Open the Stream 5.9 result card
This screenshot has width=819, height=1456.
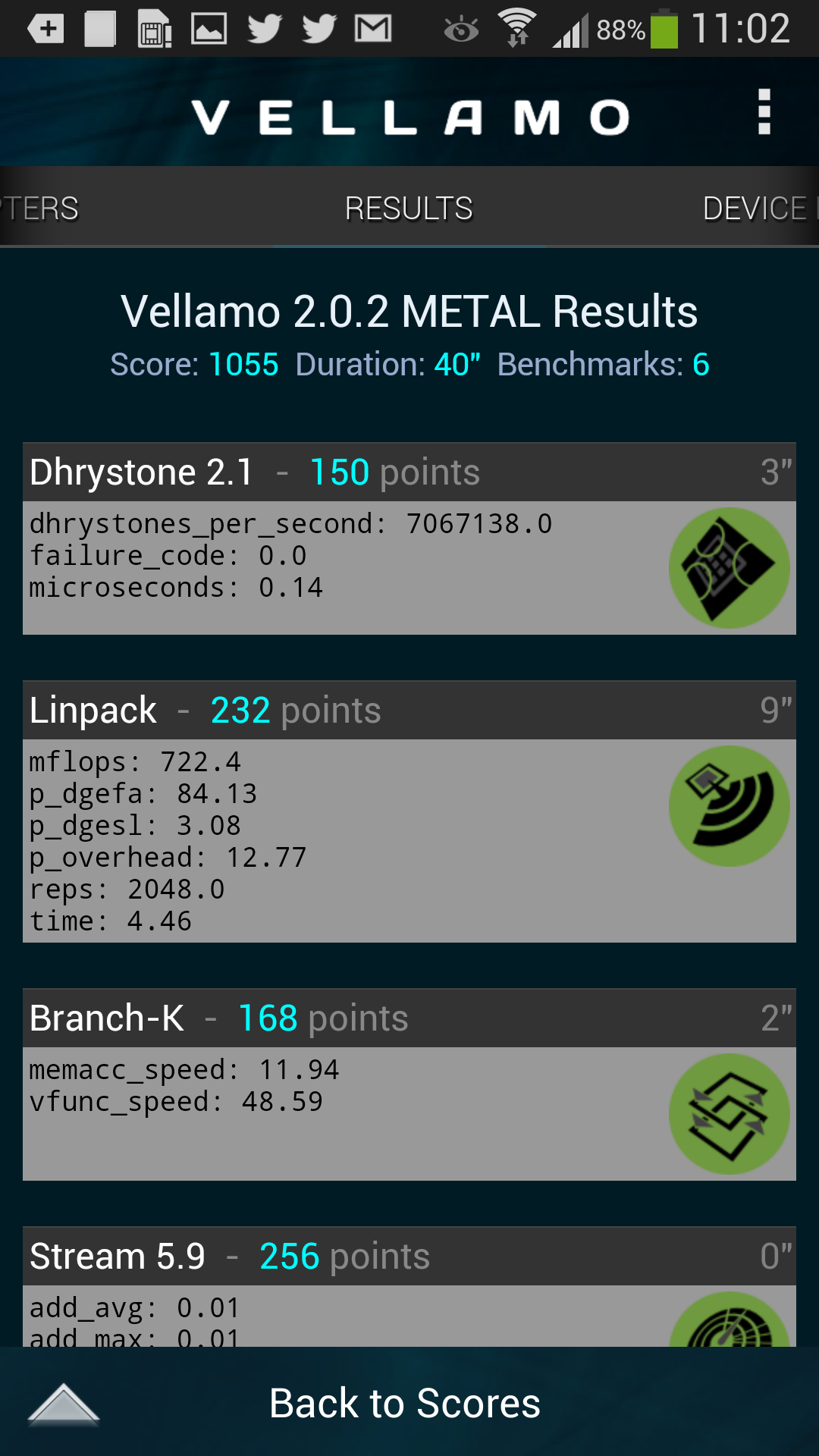[x=409, y=1287]
